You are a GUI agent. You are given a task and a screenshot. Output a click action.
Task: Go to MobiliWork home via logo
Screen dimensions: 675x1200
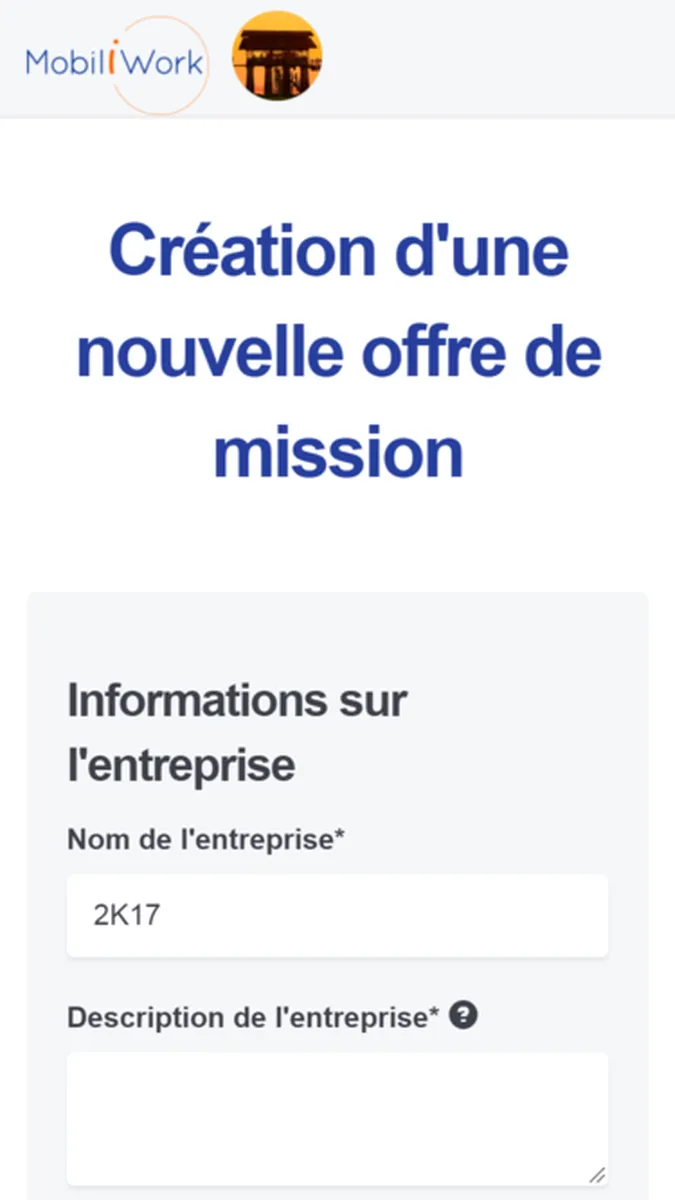click(115, 62)
